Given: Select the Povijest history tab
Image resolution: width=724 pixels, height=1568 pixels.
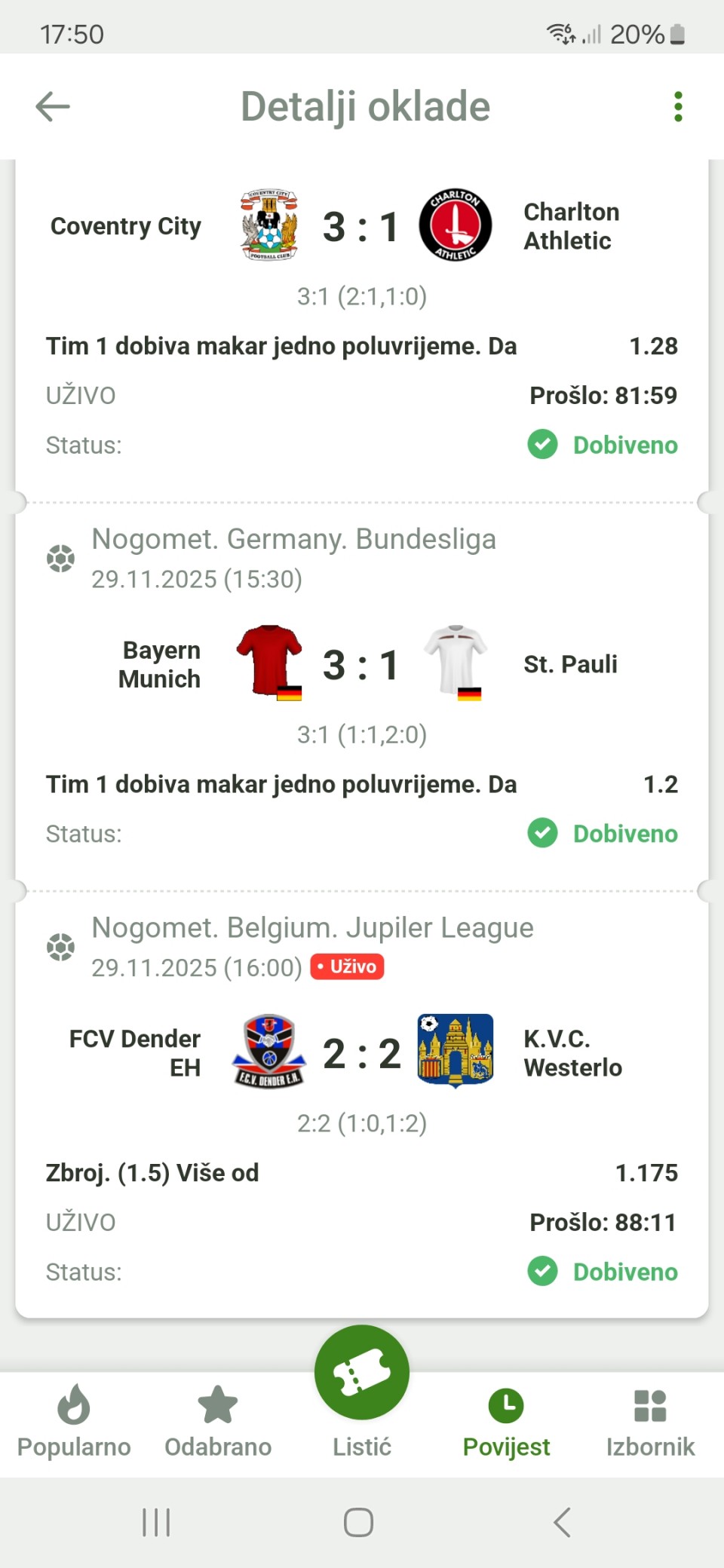Looking at the screenshot, I should 506,1421.
